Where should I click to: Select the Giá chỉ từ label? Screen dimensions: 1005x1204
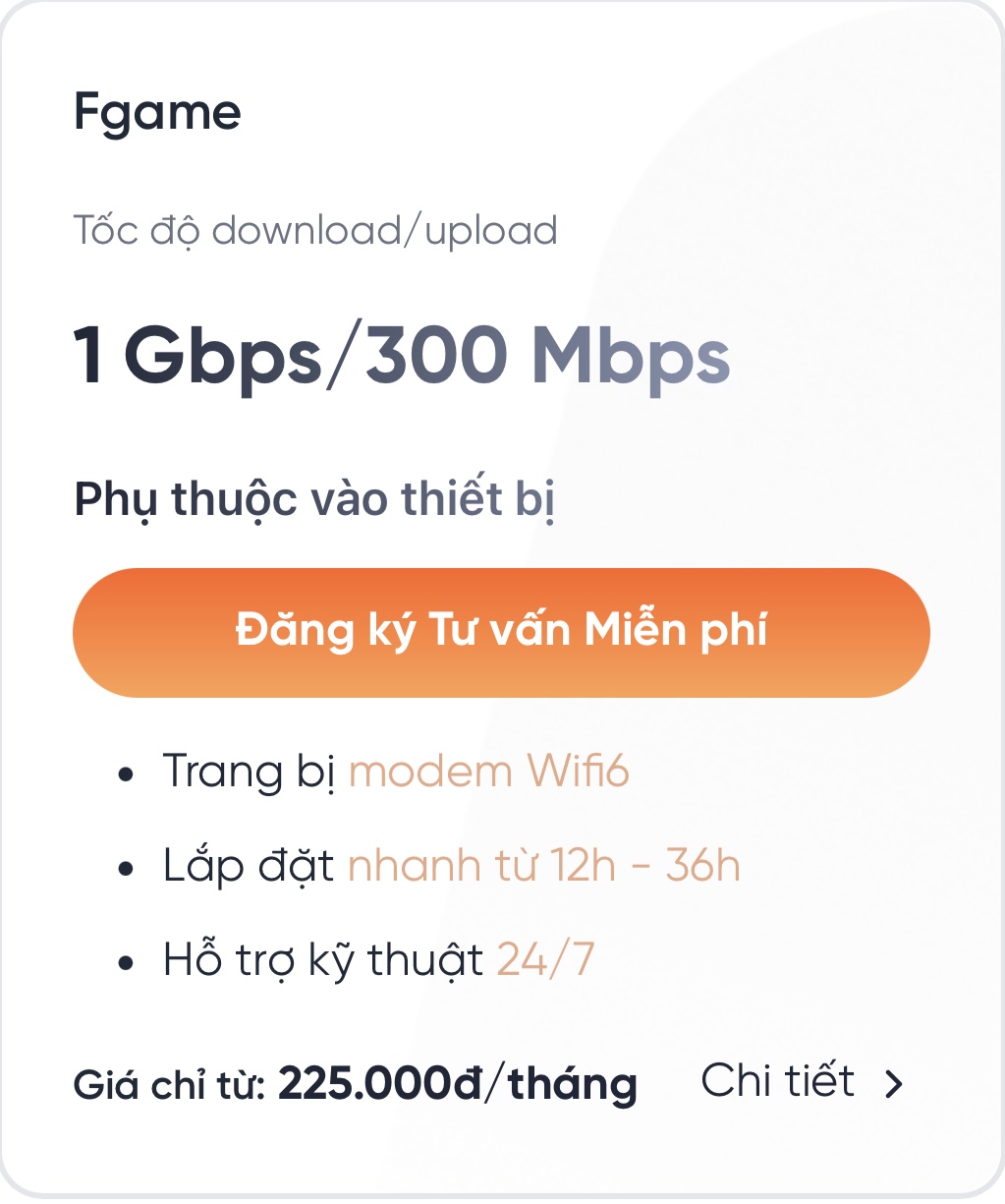click(169, 1083)
